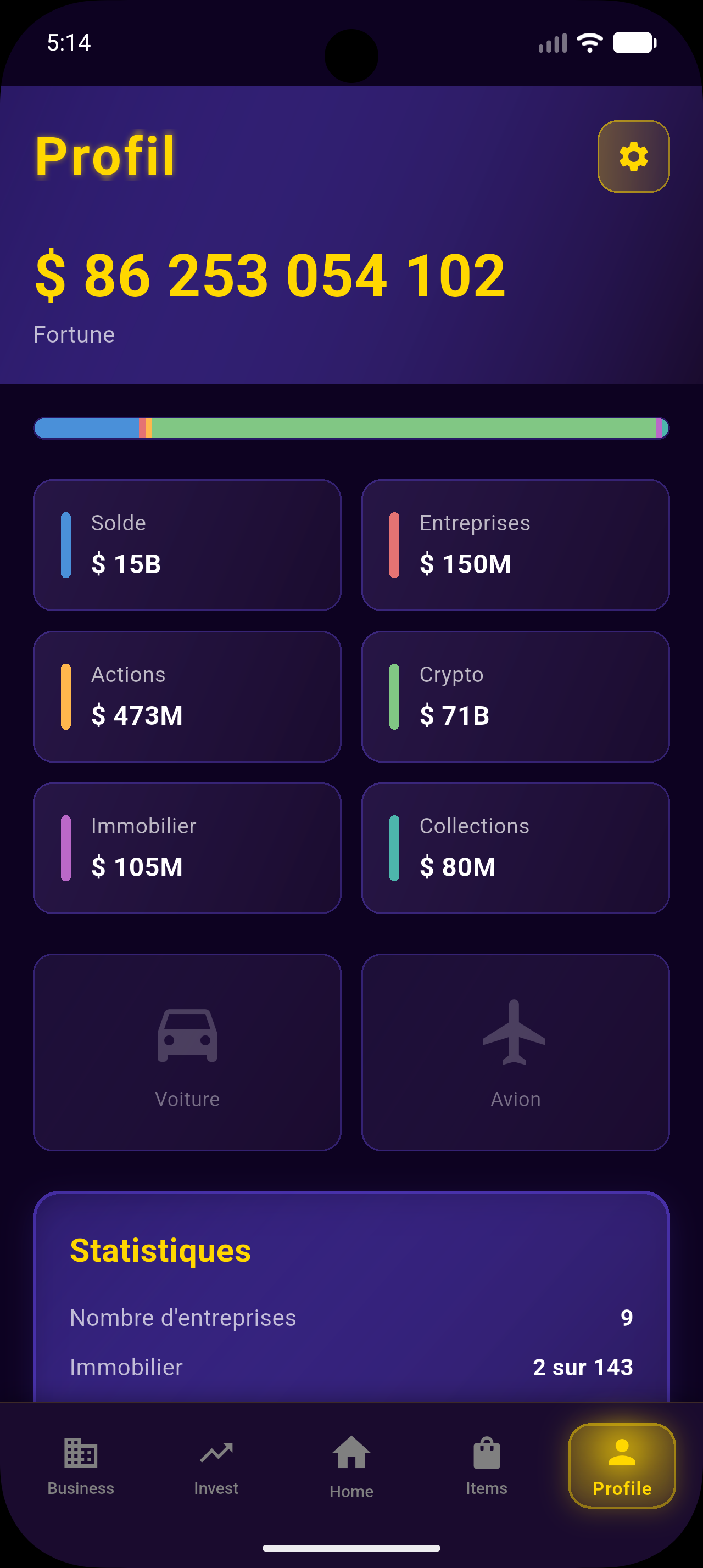The image size is (703, 1568).
Task: Select the Voiture tile
Action: pyautogui.click(x=187, y=1052)
